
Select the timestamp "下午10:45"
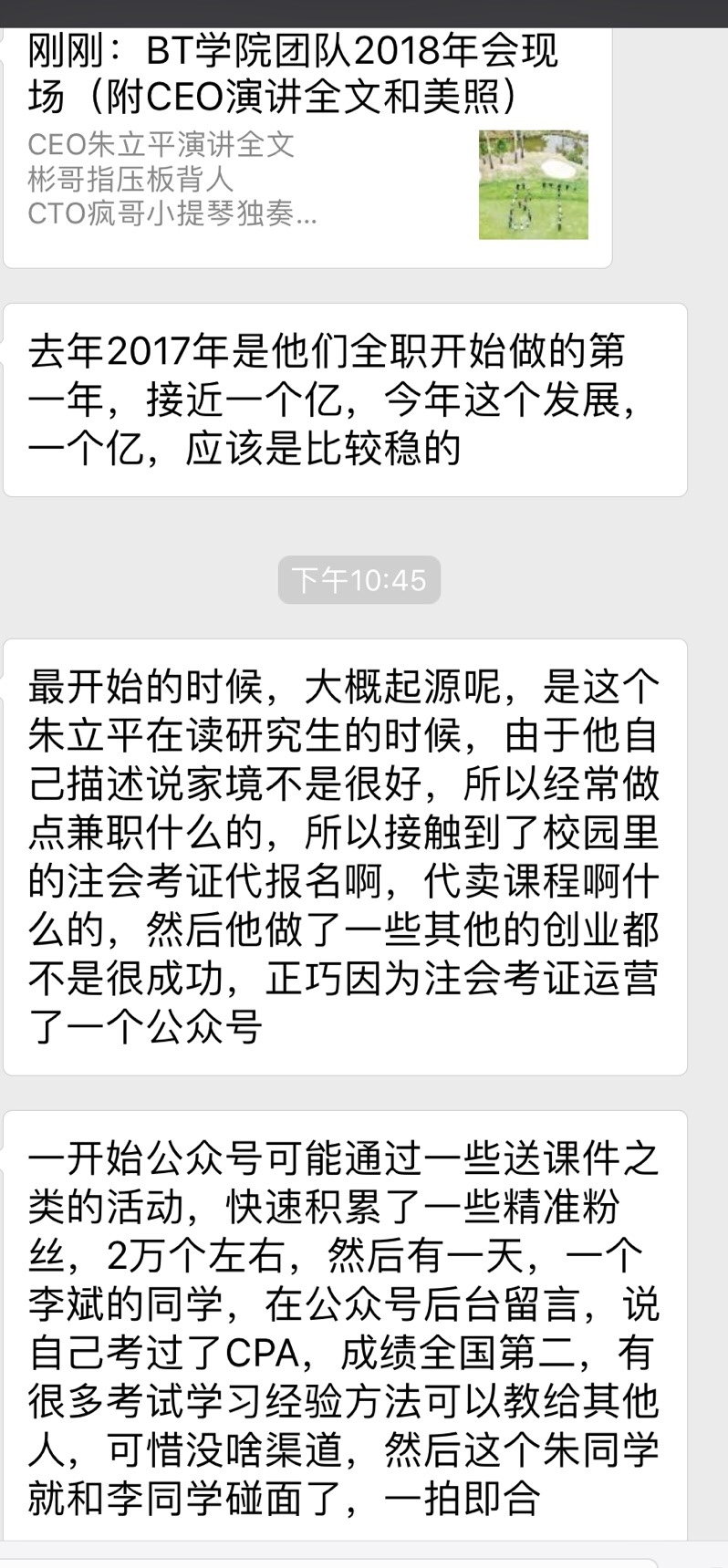359,579
